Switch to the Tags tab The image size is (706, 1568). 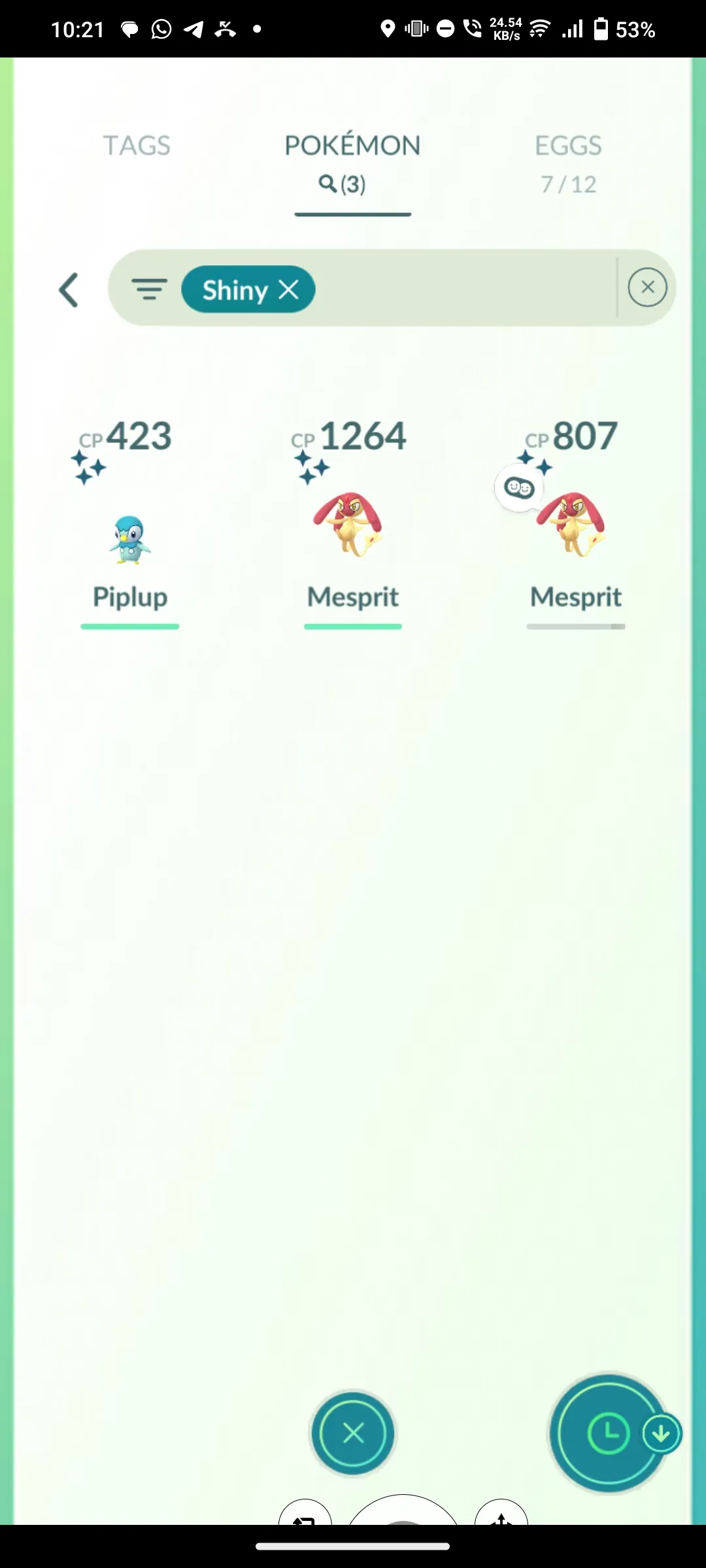pos(137,146)
